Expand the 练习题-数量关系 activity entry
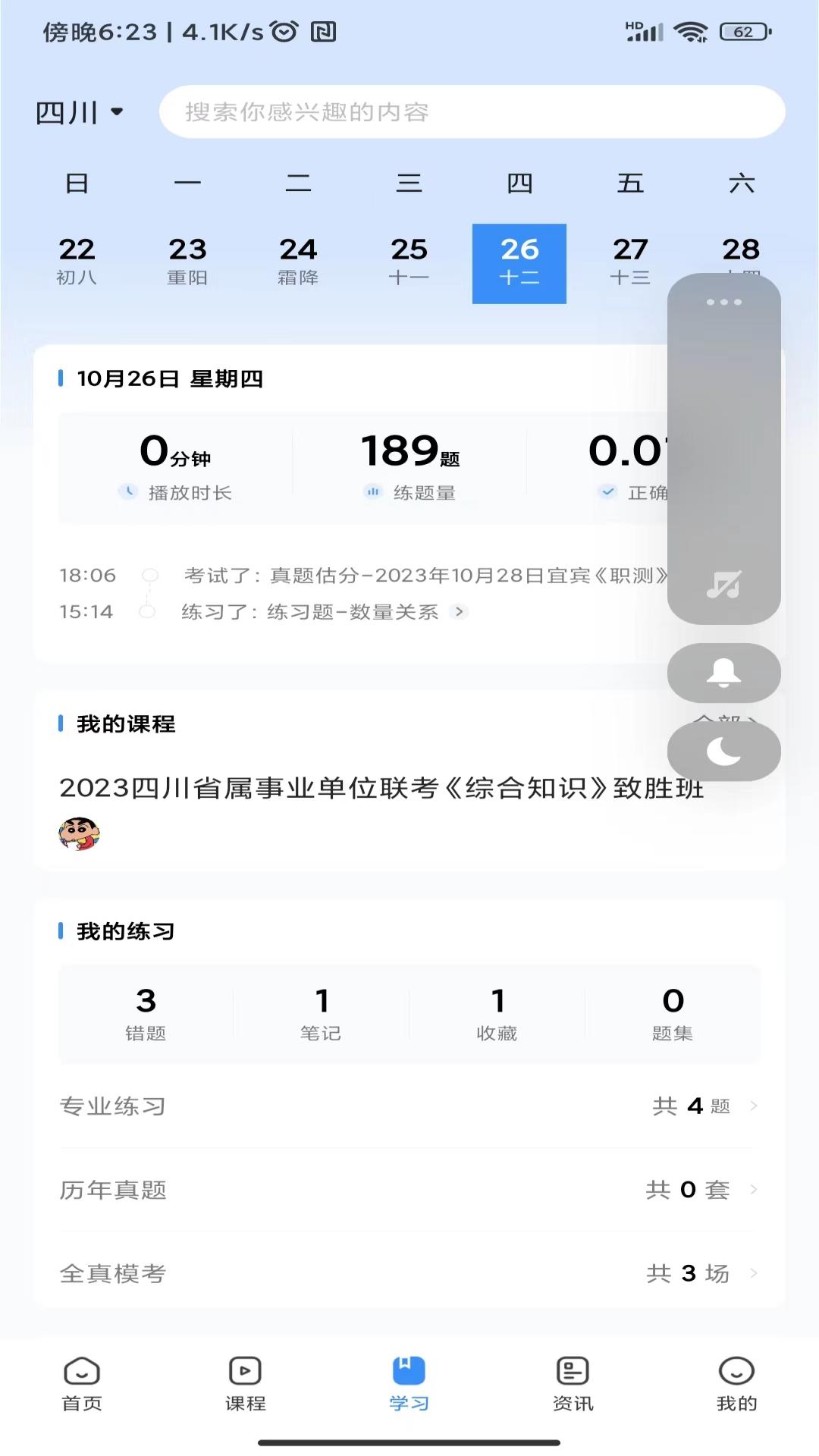 (460, 612)
